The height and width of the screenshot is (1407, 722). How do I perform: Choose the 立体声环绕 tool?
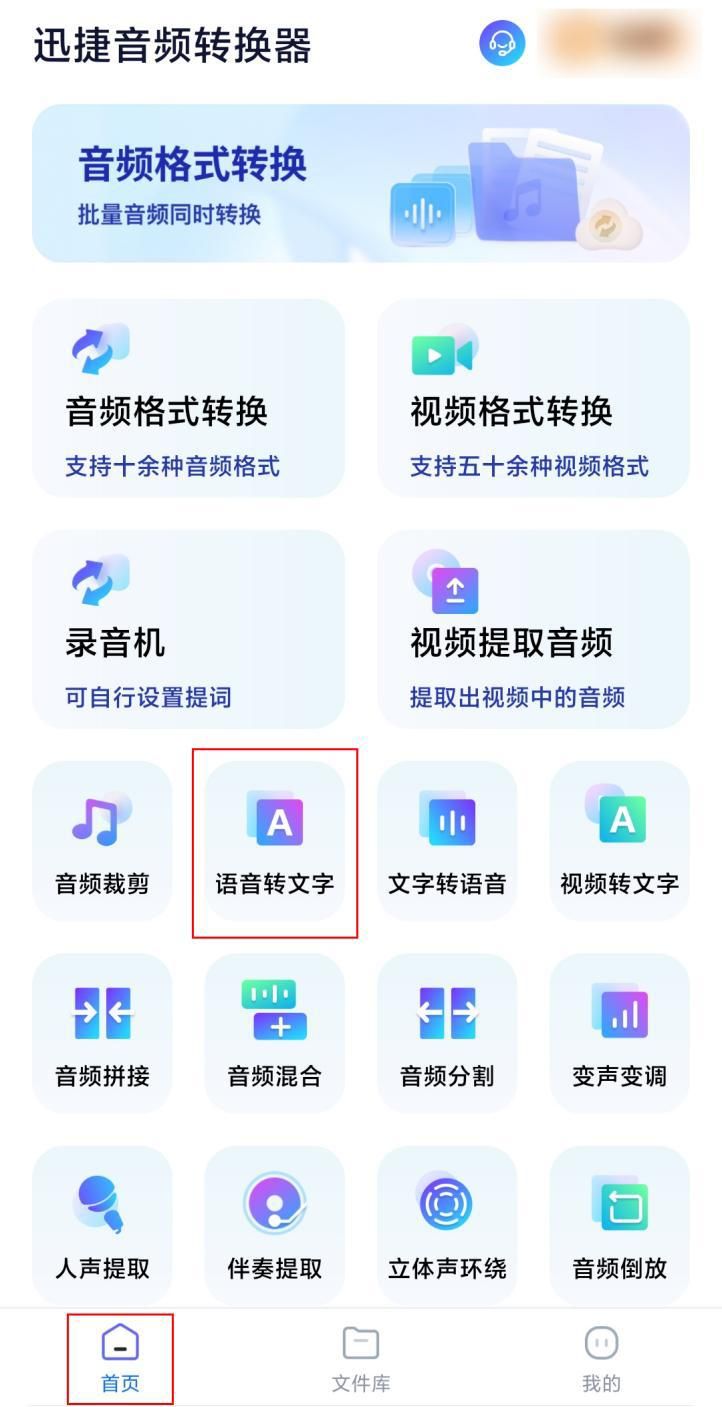pos(447,1226)
